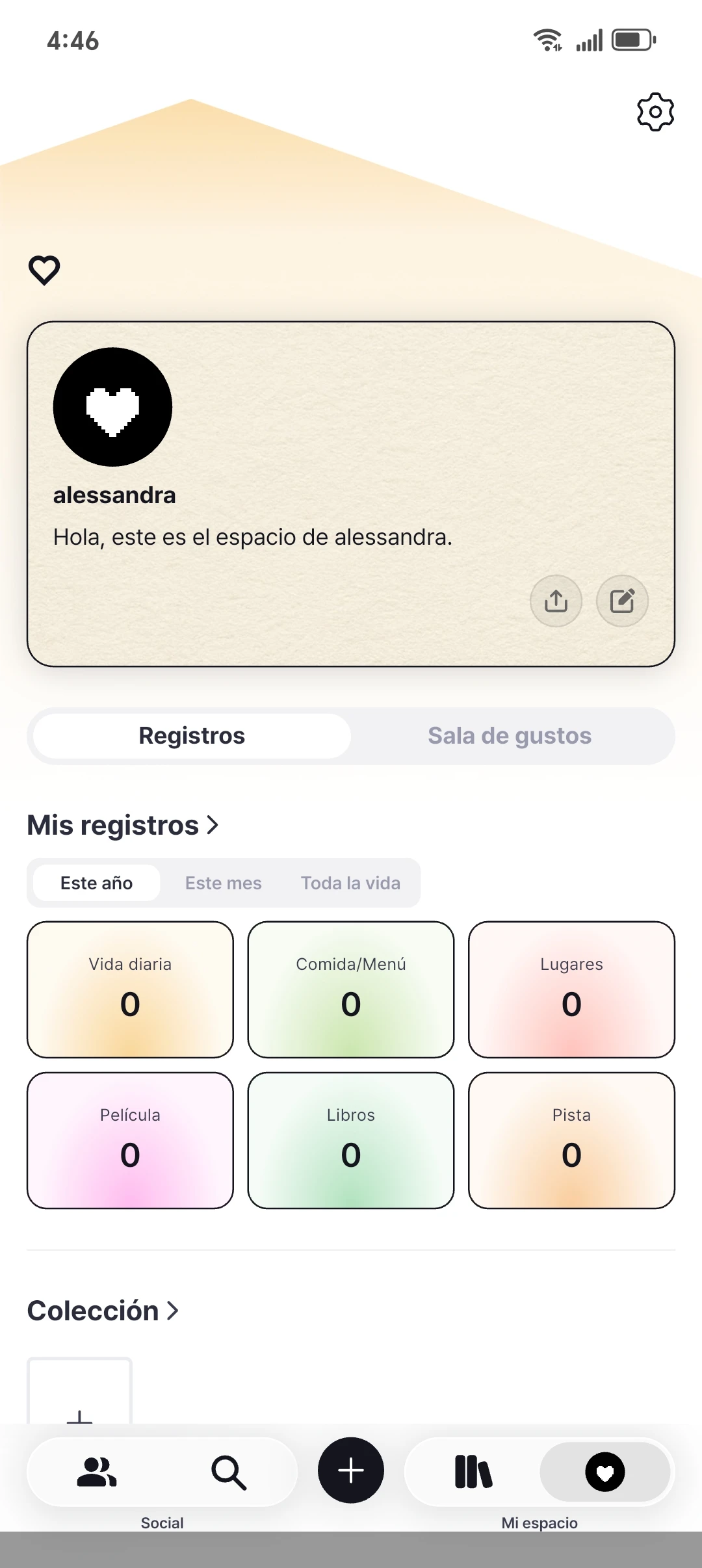The width and height of the screenshot is (702, 1568).
Task: Switch to Sala de gustos tab
Action: click(510, 736)
